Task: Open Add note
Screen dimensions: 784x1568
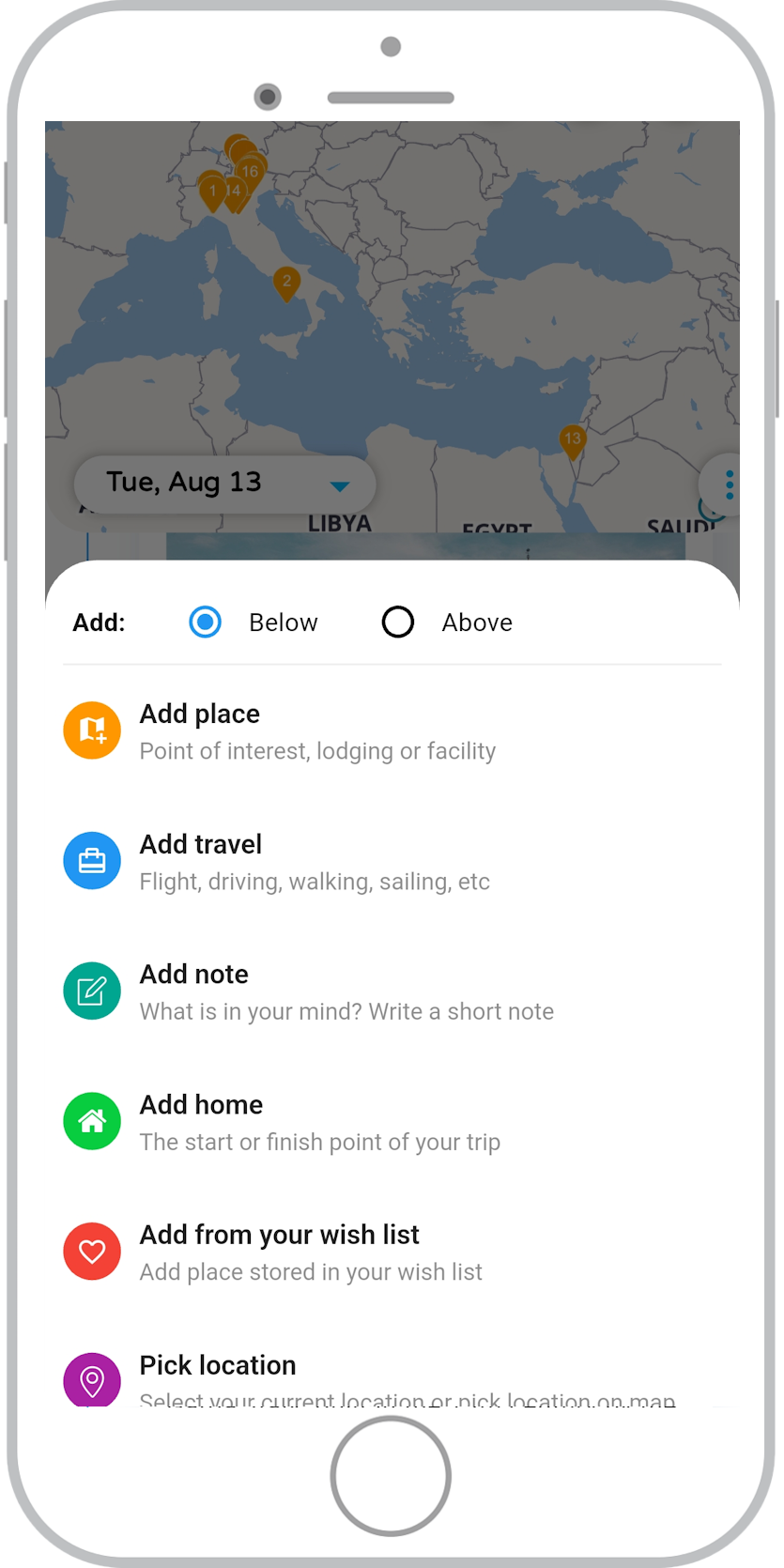Action: point(346,992)
